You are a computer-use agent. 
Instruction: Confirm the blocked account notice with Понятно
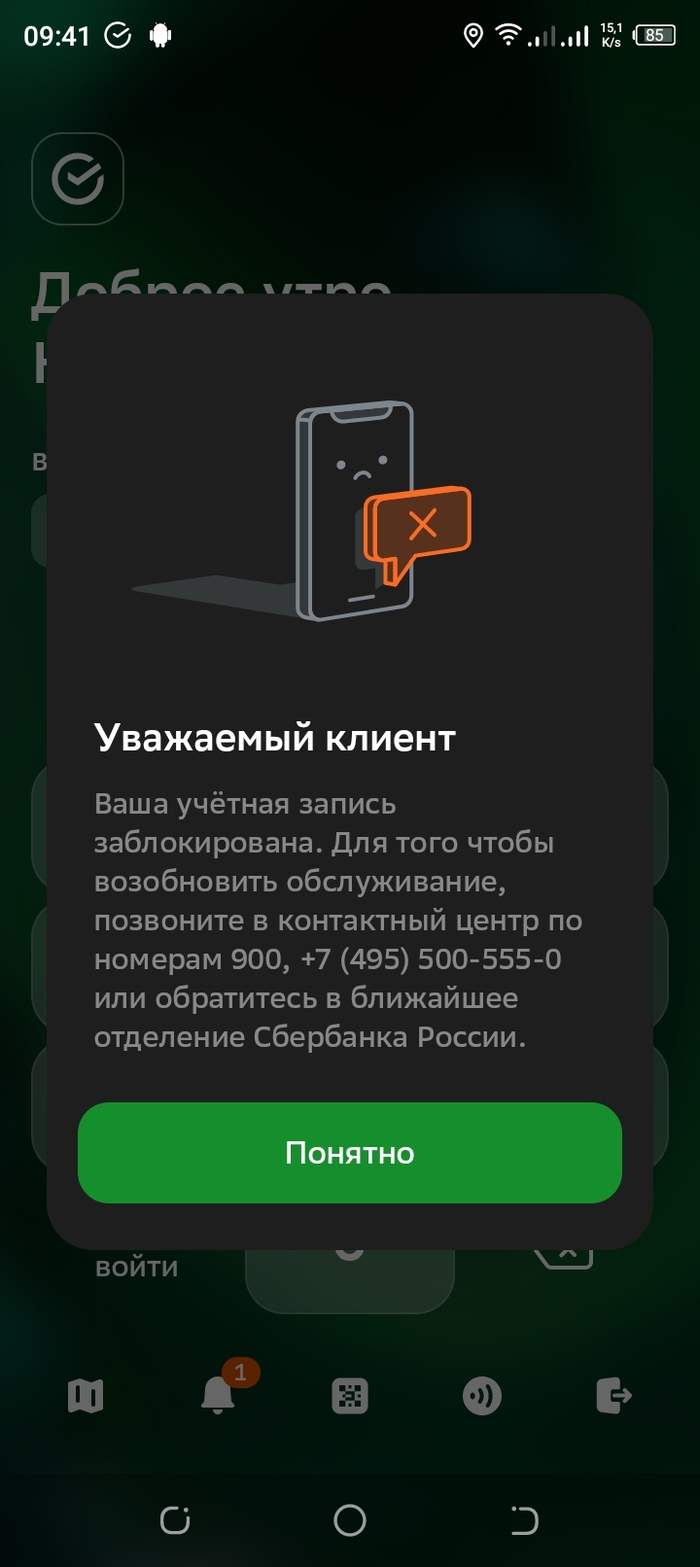pos(349,1152)
